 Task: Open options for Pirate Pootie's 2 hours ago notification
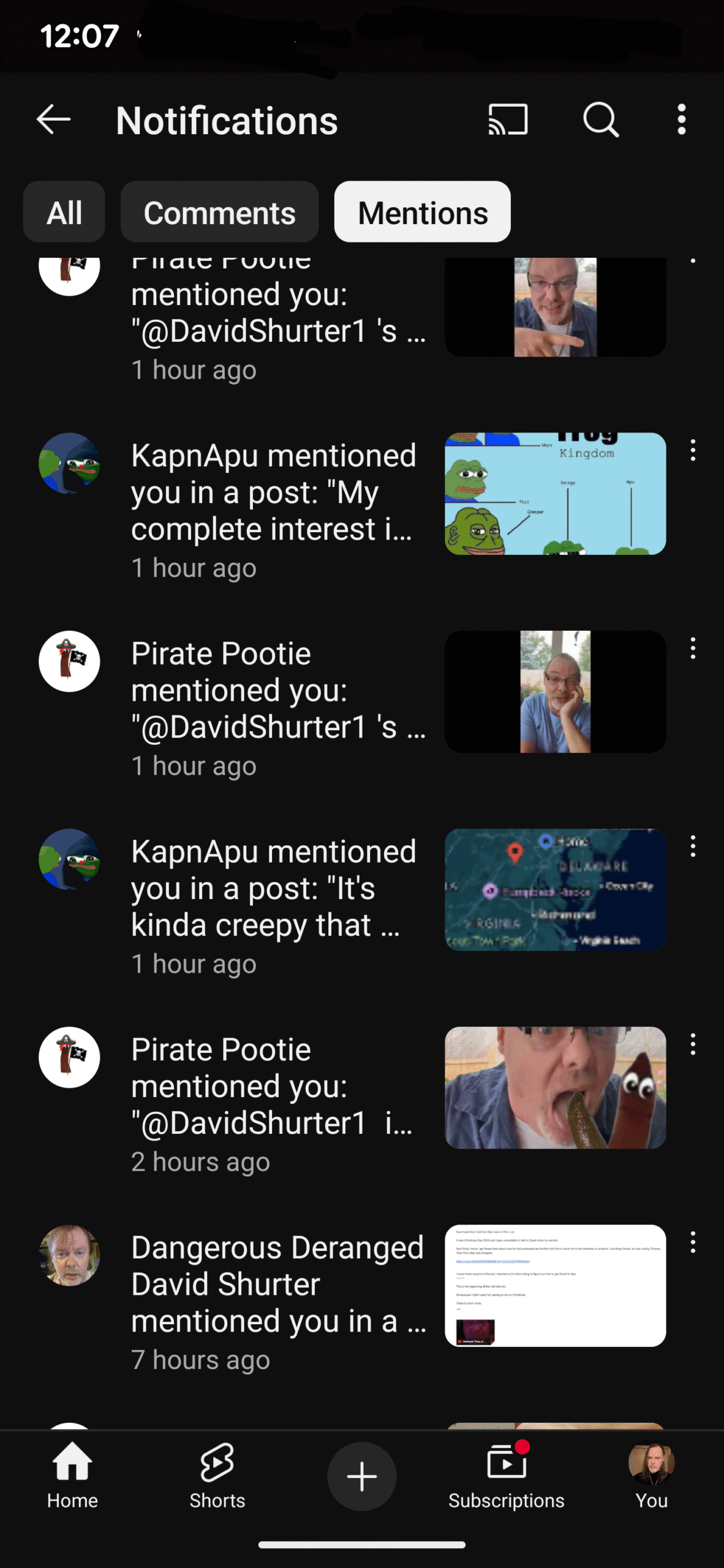(x=693, y=1044)
